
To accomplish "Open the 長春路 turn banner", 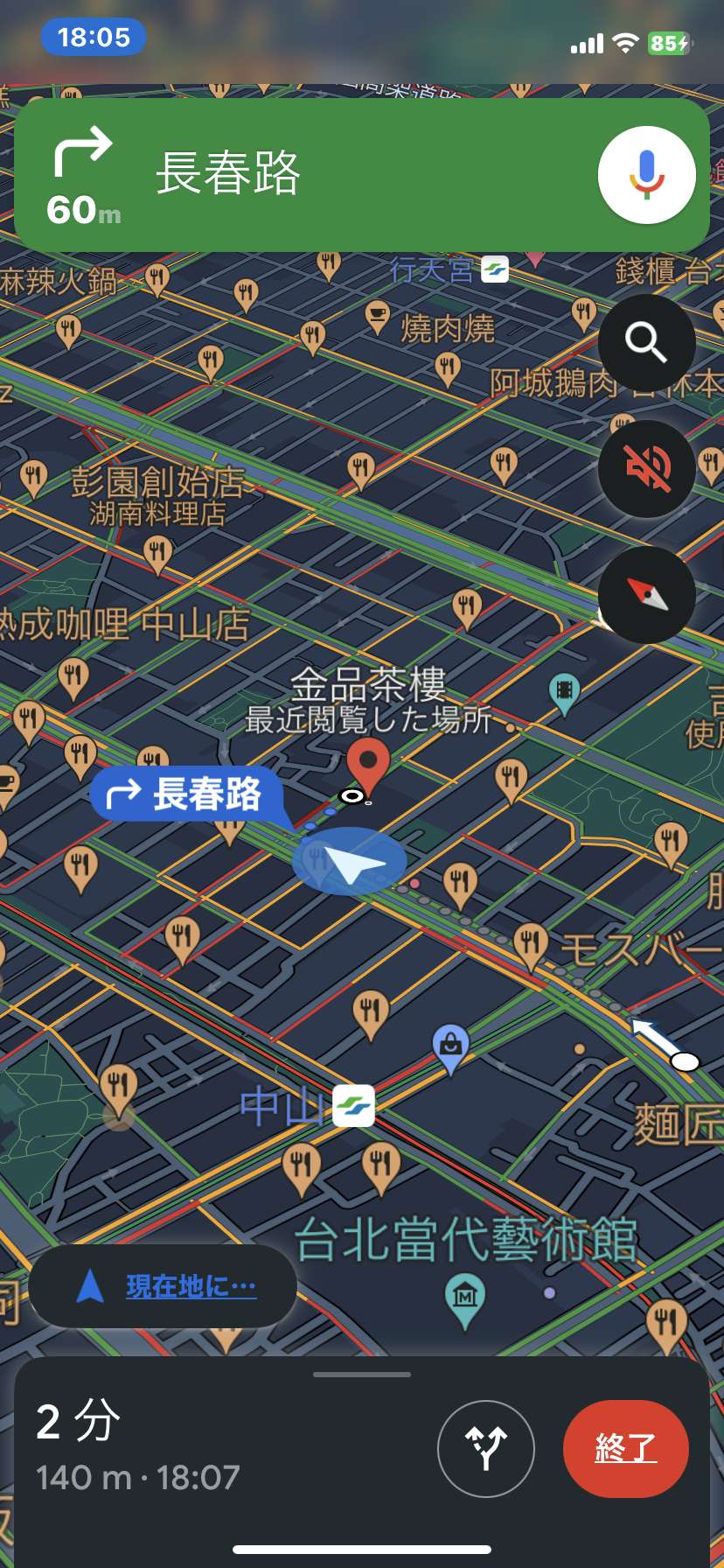I will tap(361, 175).
